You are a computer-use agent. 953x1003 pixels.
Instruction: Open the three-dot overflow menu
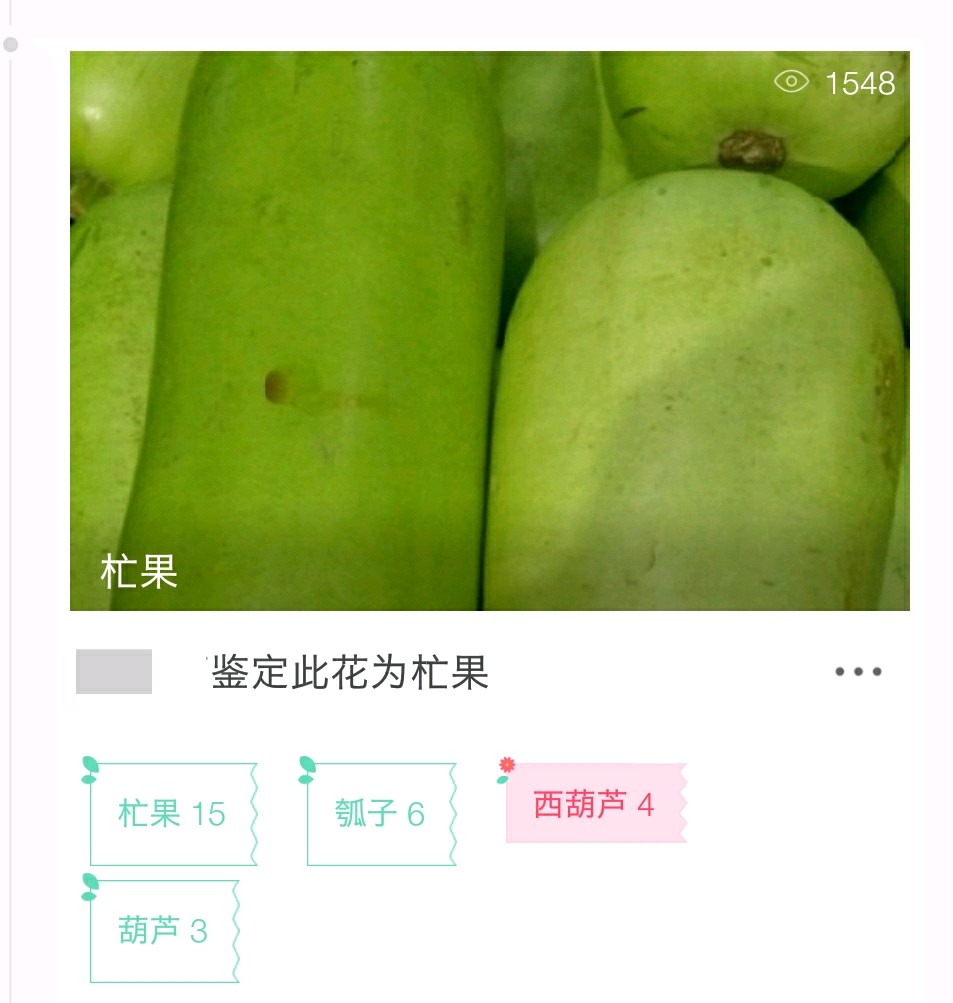pyautogui.click(x=858, y=671)
